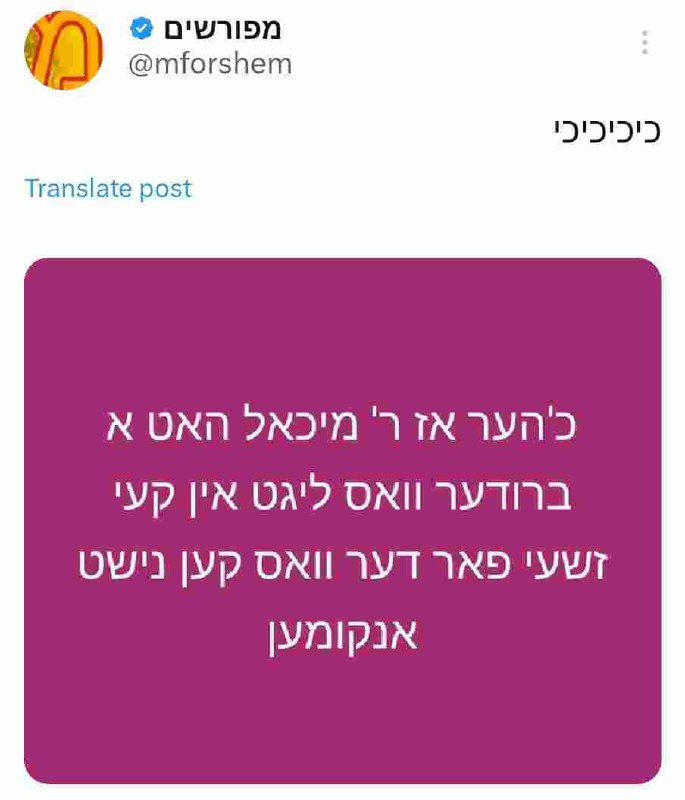This screenshot has height=800, width=685.
Task: Open the post's overflow menu
Action: tap(645, 43)
